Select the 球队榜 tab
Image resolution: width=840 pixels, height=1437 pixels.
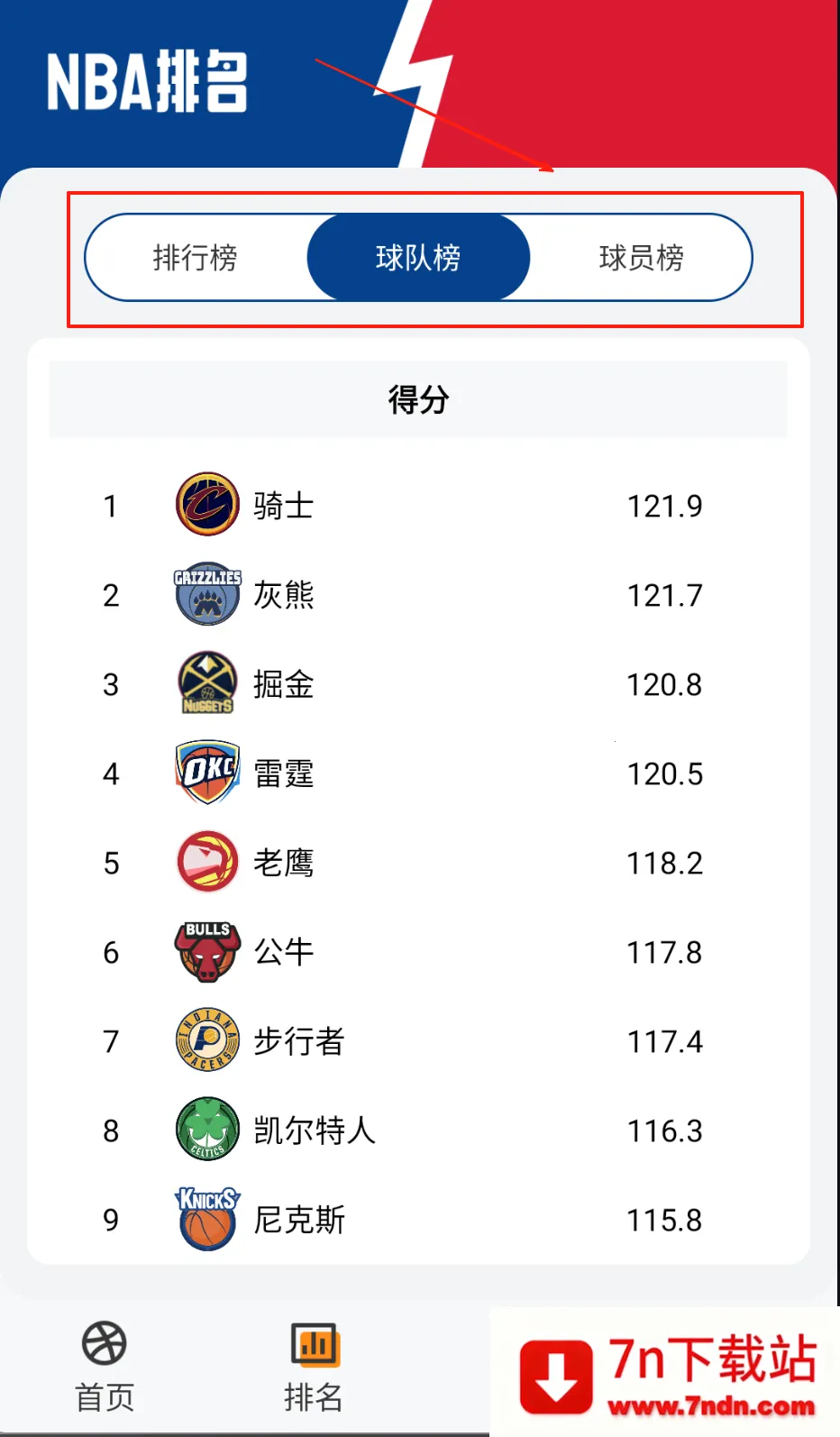(x=418, y=258)
